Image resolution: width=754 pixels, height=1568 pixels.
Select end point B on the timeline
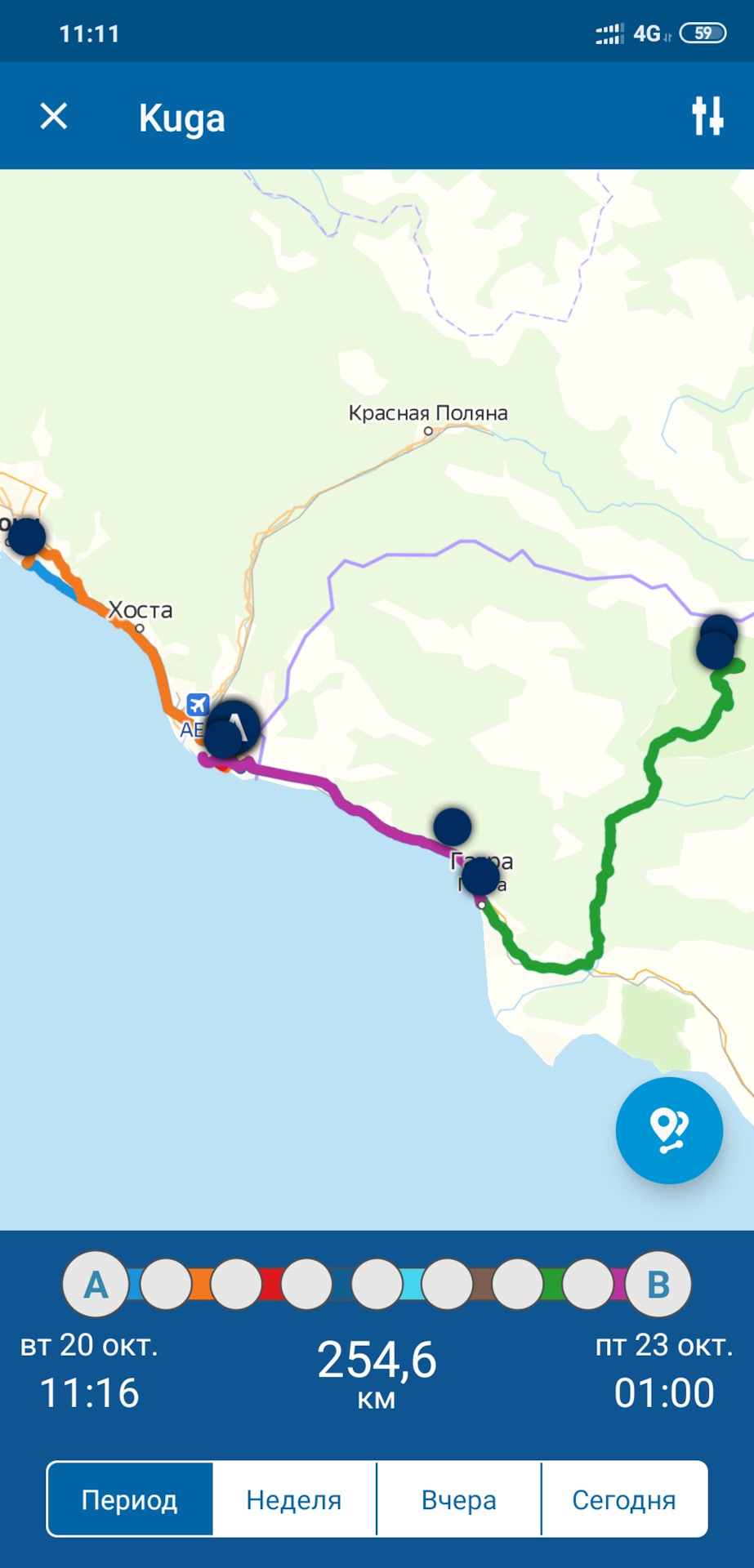658,1285
